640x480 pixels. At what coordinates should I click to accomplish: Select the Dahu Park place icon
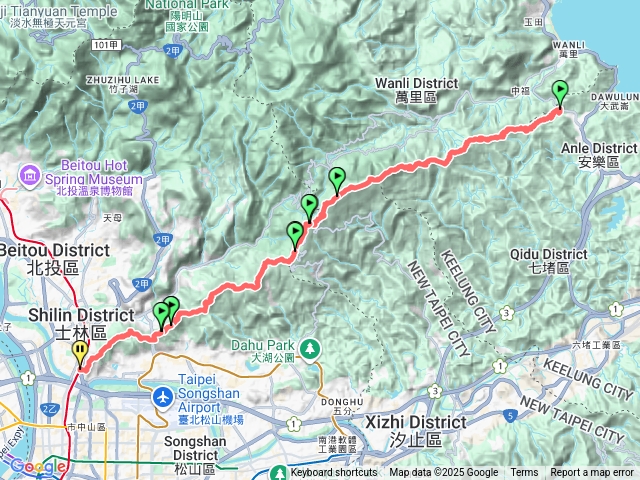point(311,347)
